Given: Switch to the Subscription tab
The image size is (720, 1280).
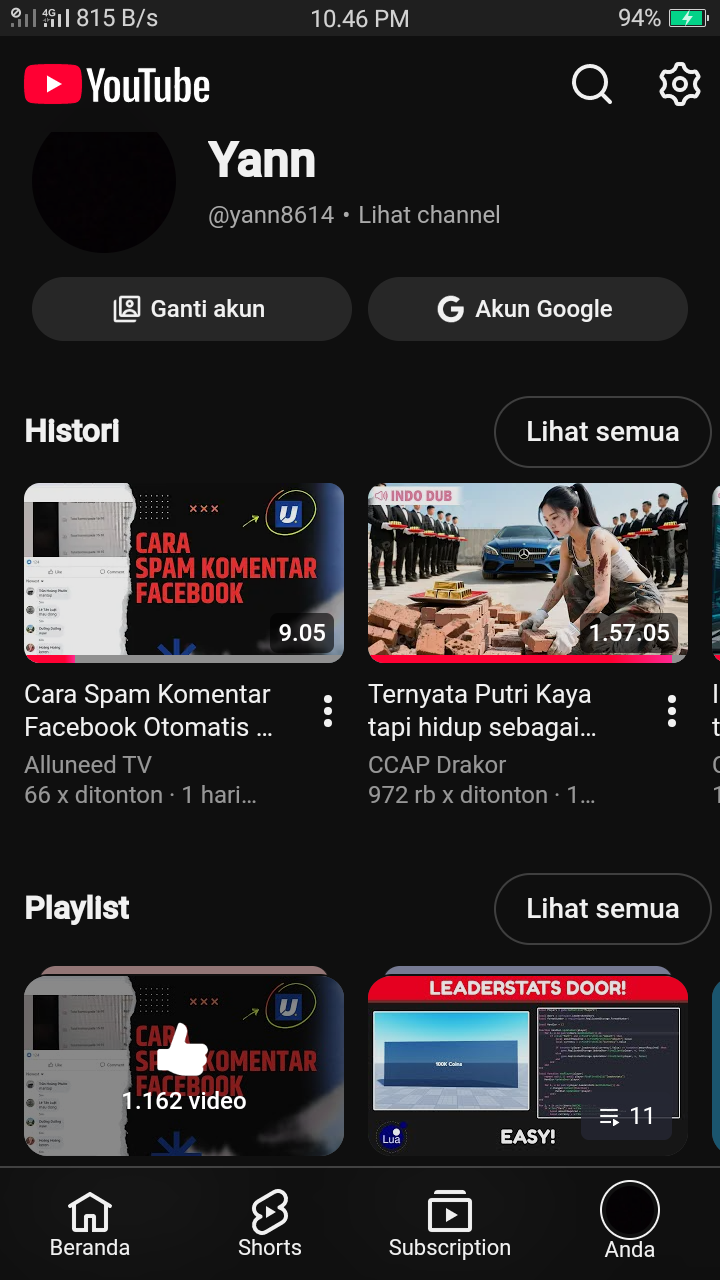Looking at the screenshot, I should point(450,1225).
